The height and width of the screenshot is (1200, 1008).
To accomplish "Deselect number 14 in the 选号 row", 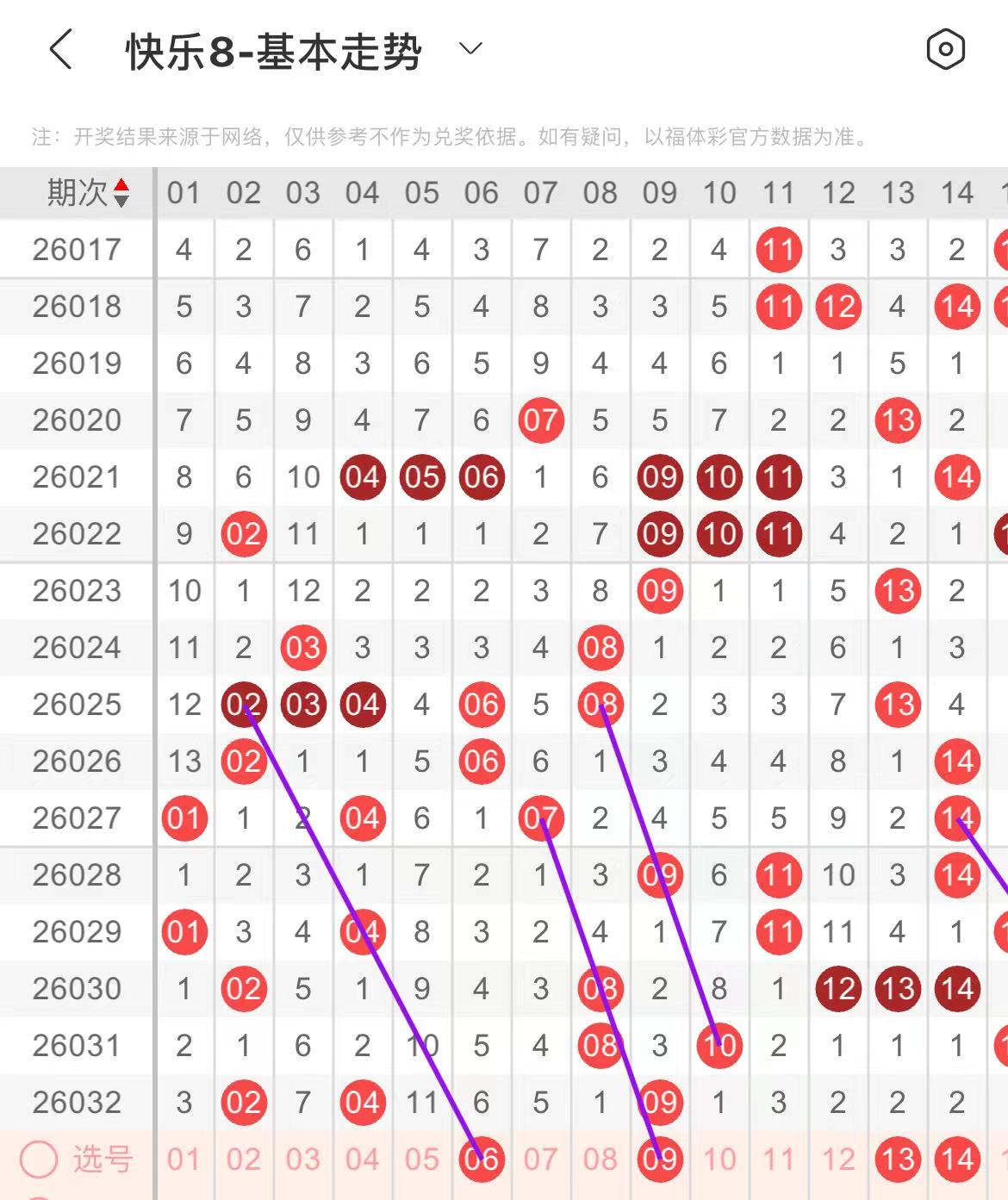I will click(957, 1160).
